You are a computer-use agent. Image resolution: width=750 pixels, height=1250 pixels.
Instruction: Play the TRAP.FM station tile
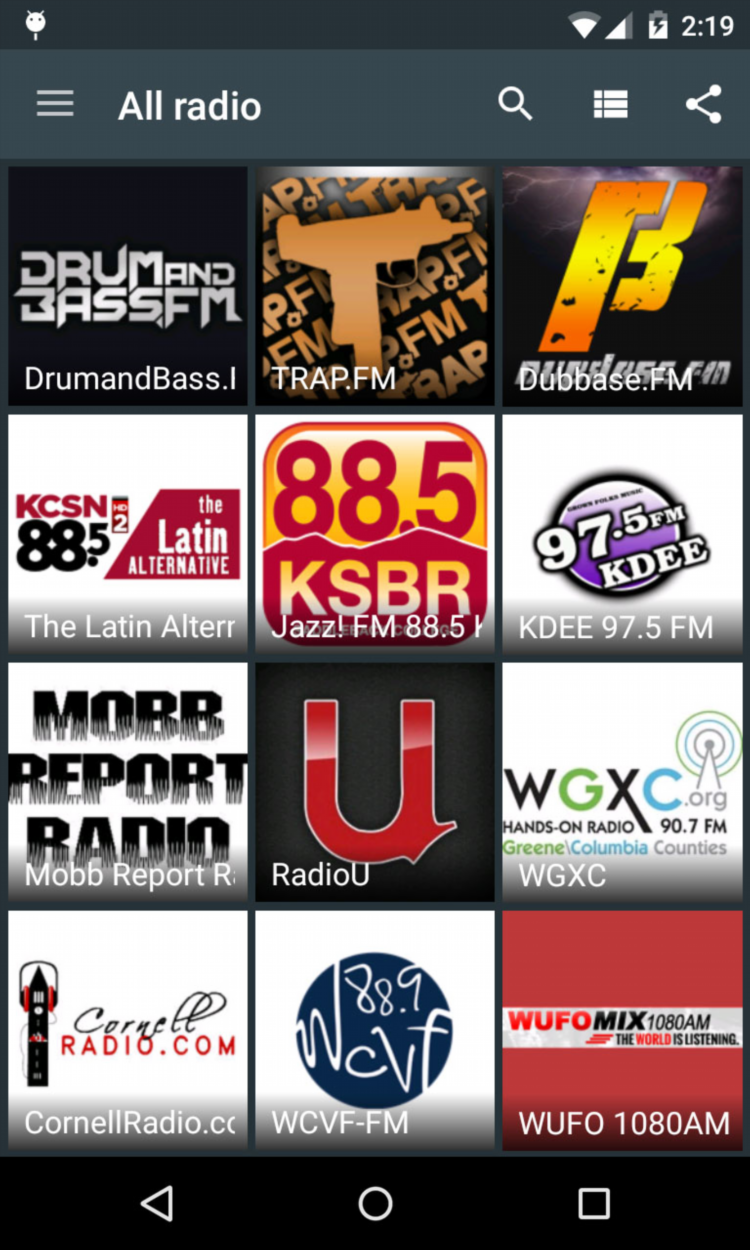375,286
